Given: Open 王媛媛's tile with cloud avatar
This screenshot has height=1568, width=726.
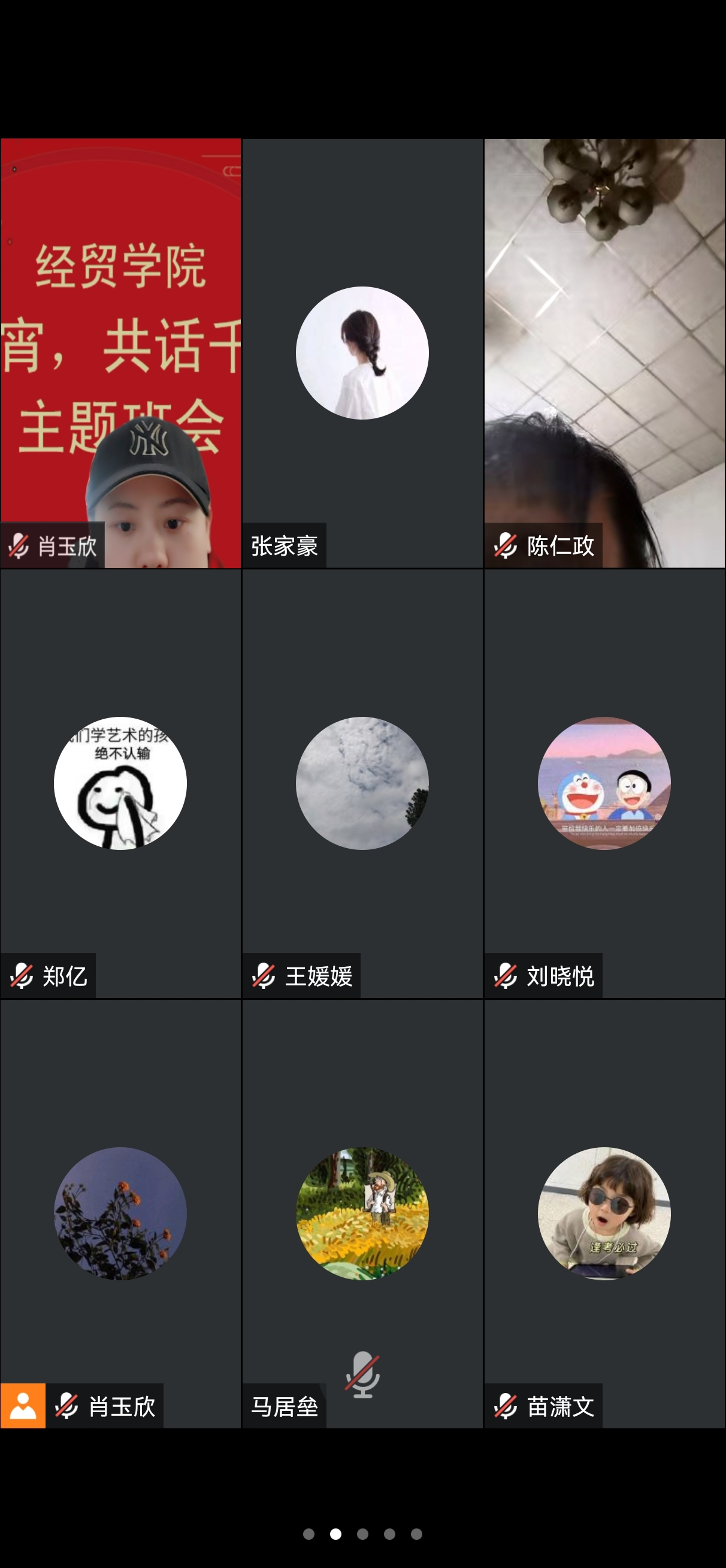Looking at the screenshot, I should (x=362, y=783).
